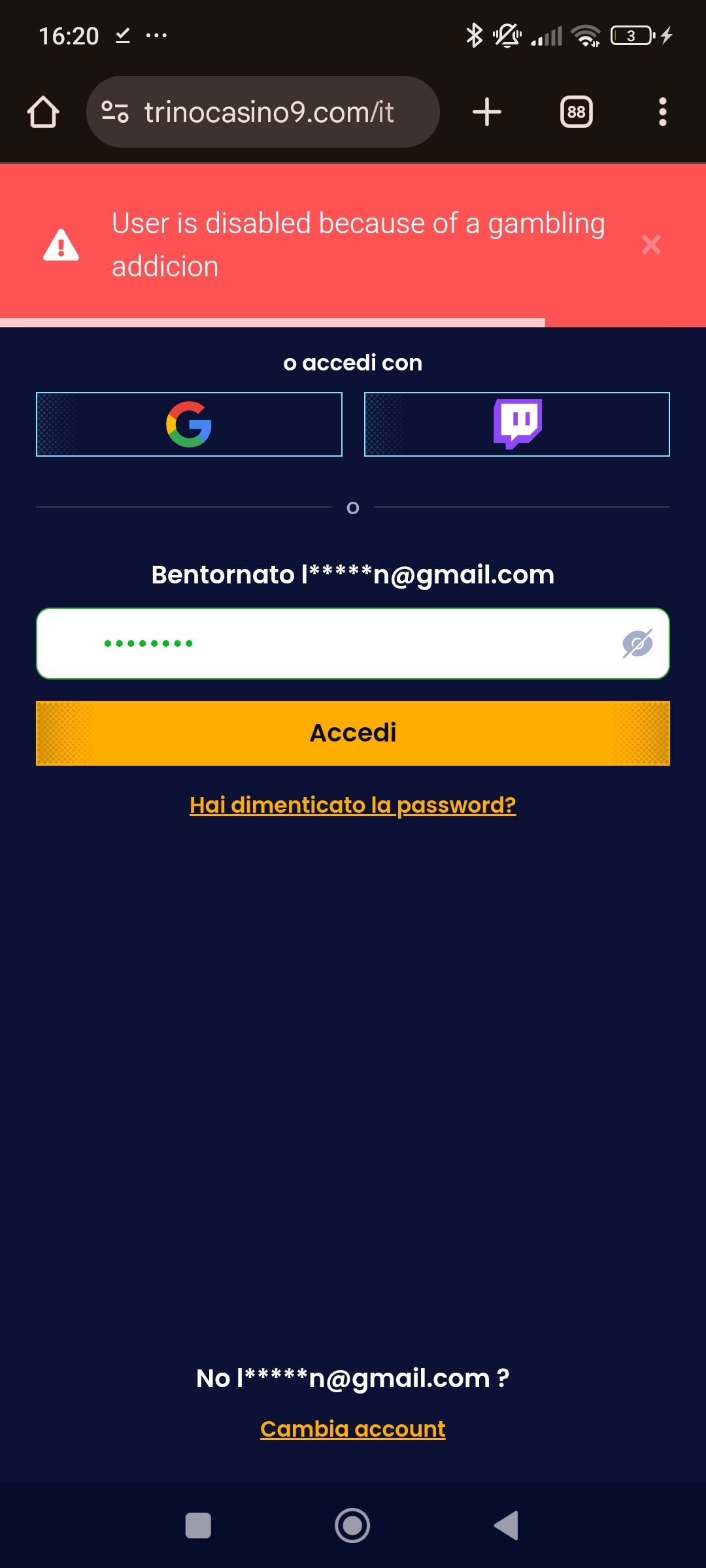Open recent apps from navigation bar

click(x=198, y=1526)
